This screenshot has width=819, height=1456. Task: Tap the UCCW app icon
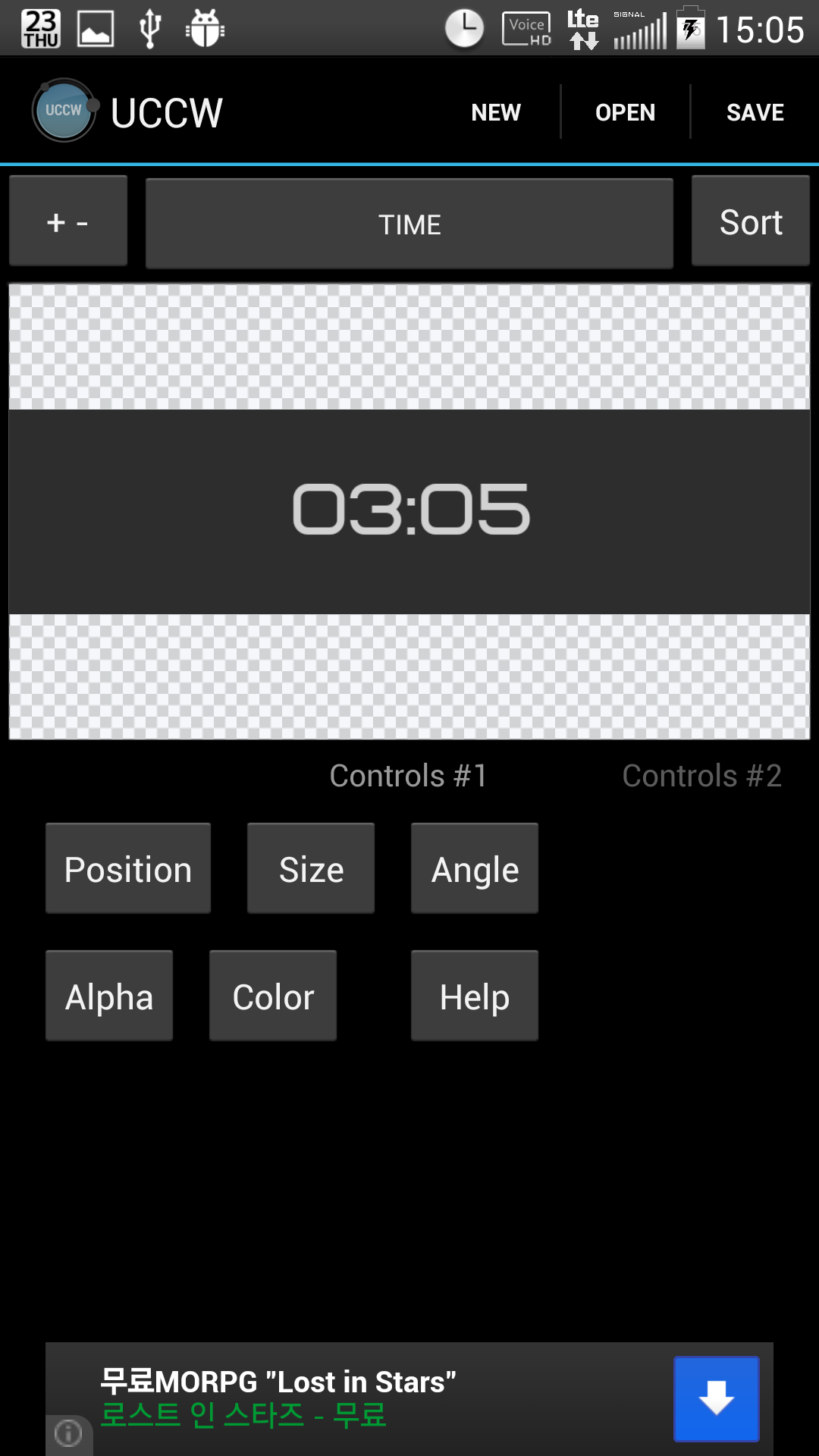coord(64,111)
